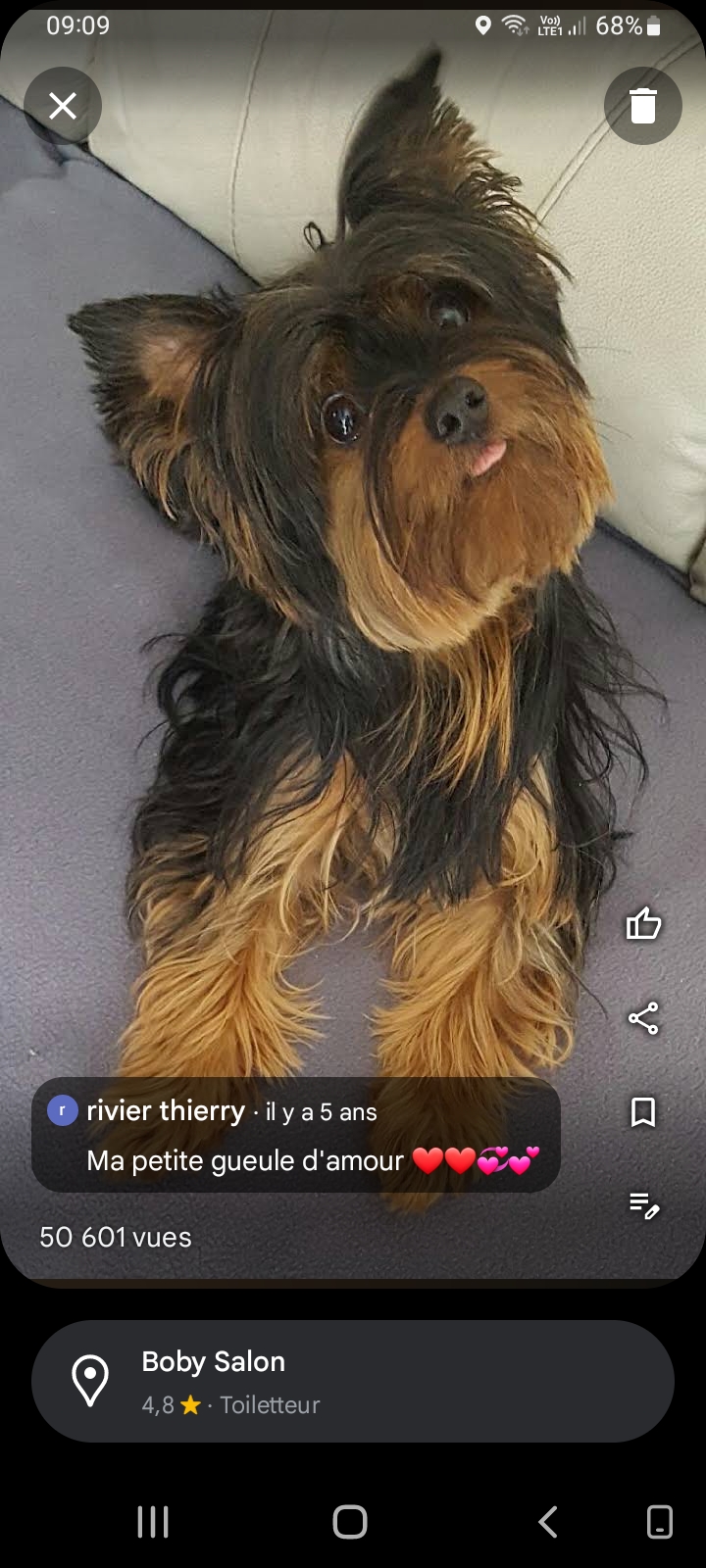This screenshot has width=706, height=1568.
Task: Close the photo viewer
Action: pyautogui.click(x=63, y=106)
